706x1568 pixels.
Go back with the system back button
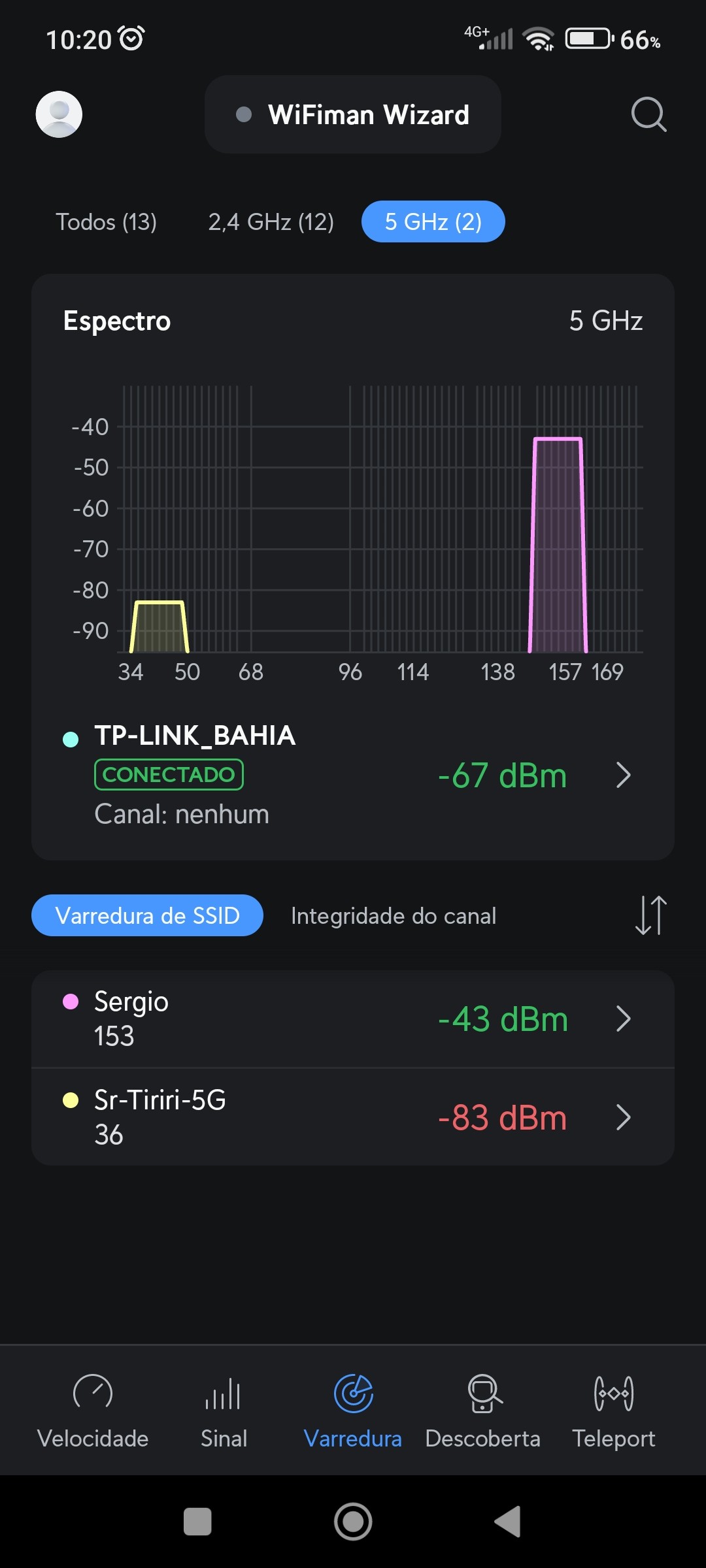507,1522
